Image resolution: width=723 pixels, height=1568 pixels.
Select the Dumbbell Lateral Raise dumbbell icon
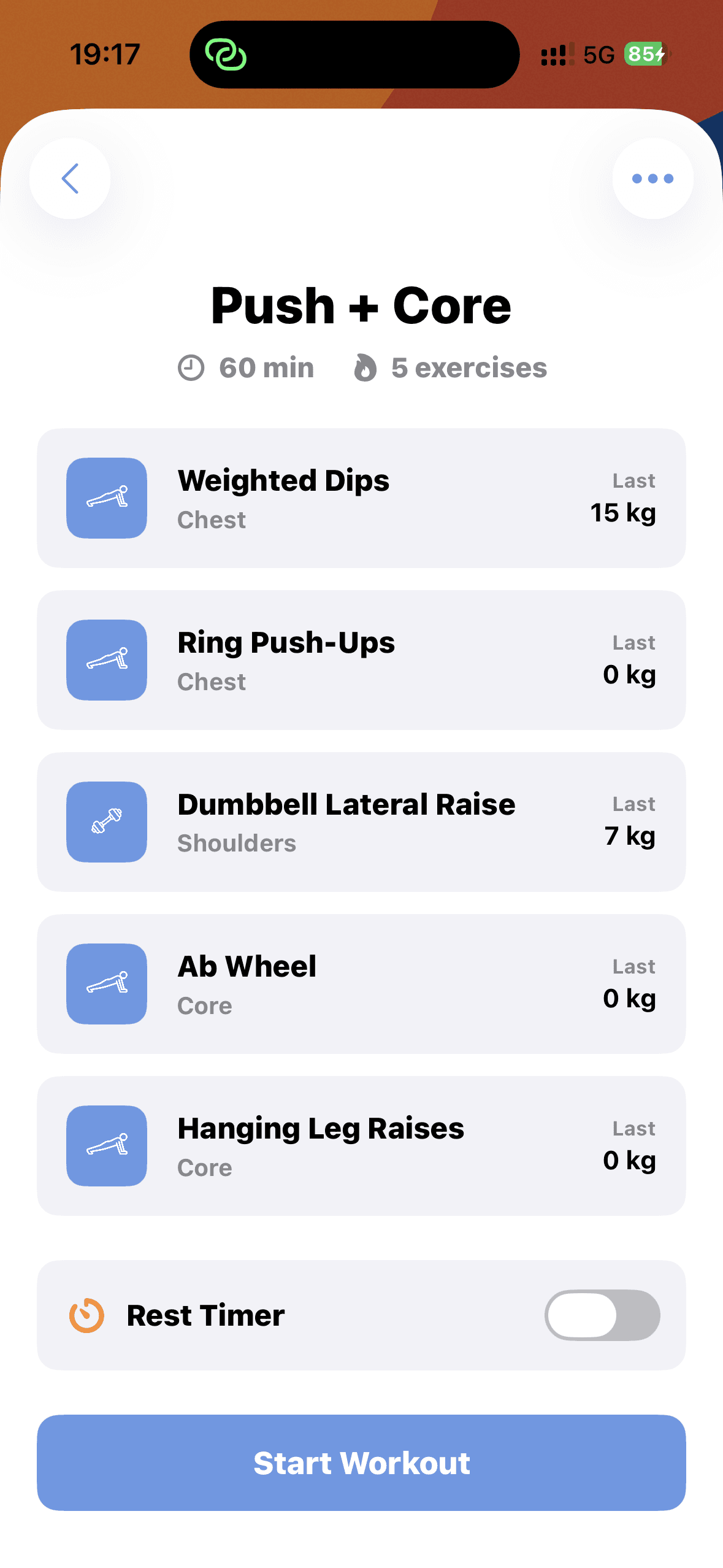(105, 823)
